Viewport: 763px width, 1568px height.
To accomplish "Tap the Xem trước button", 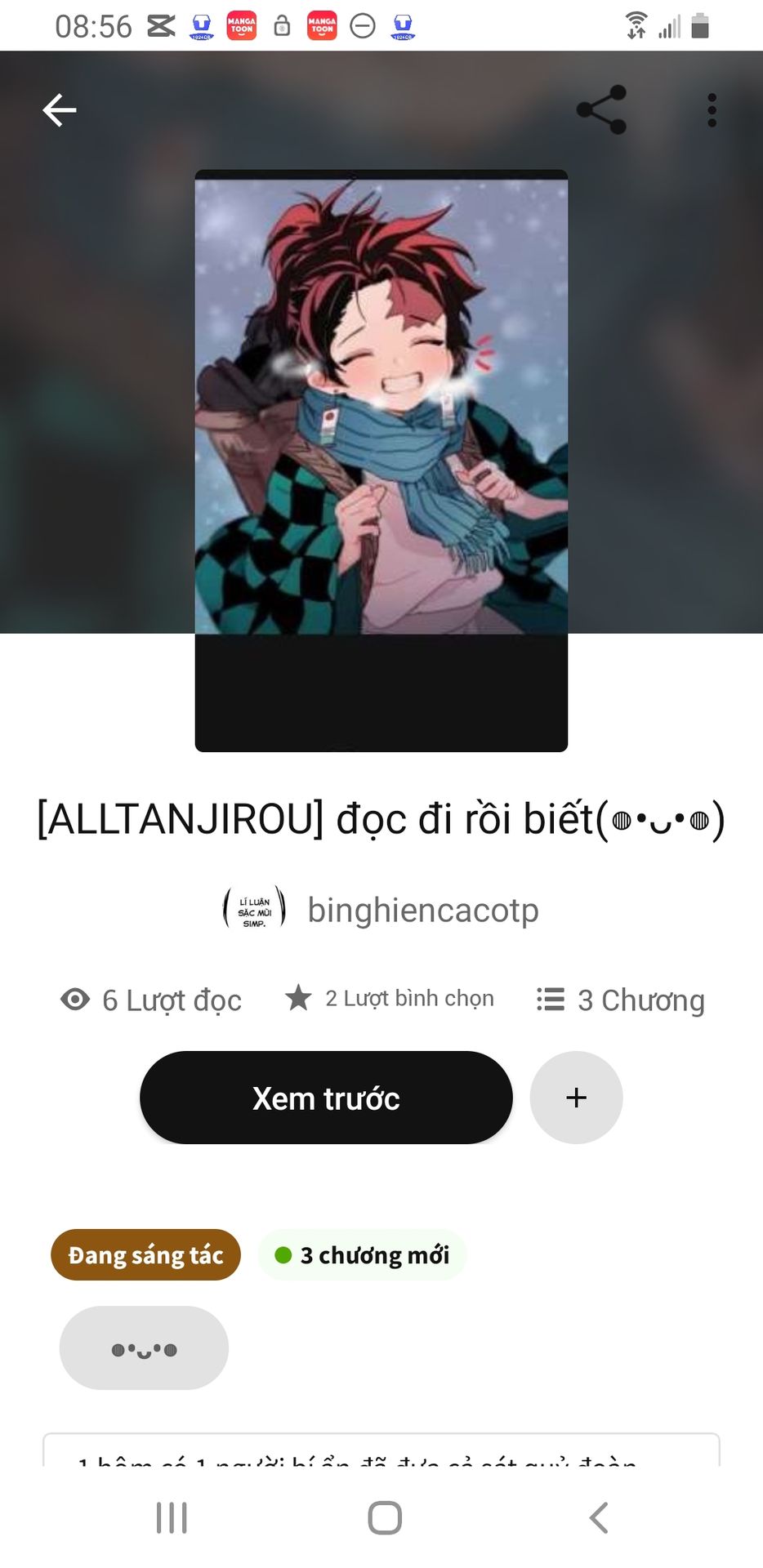I will point(326,1098).
